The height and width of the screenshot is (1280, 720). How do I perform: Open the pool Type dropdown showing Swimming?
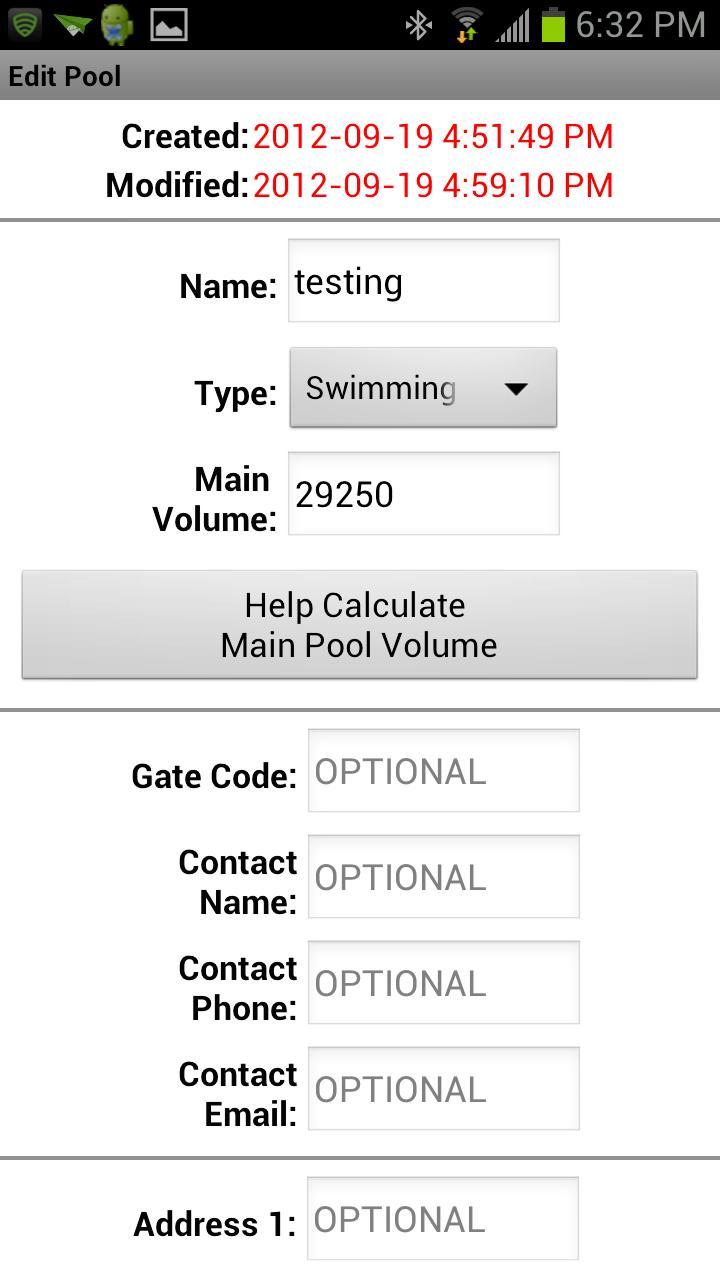tap(422, 387)
